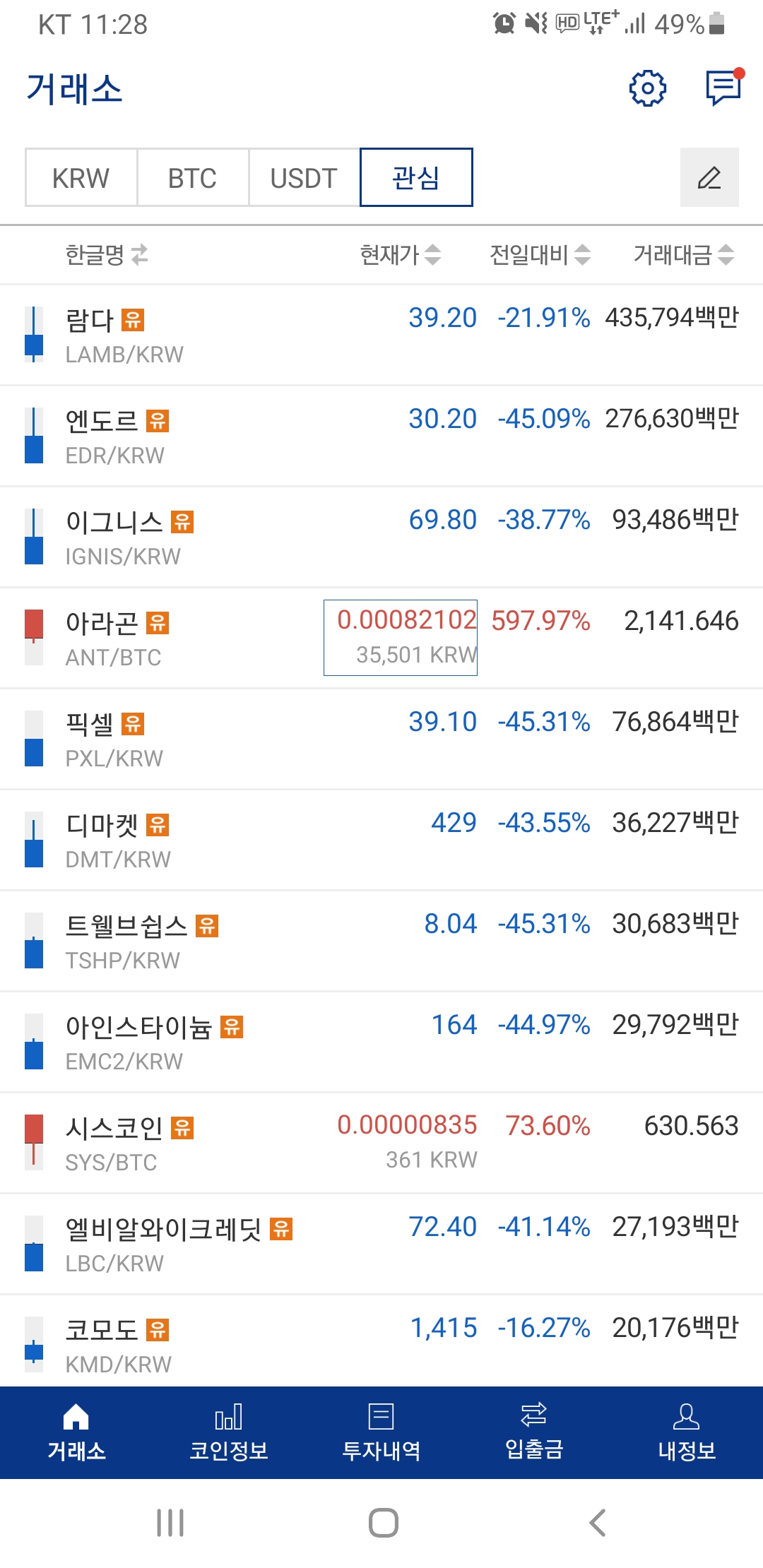The image size is (763, 1568).
Task: Go to the 코인정보 tab
Action: coord(229,1432)
